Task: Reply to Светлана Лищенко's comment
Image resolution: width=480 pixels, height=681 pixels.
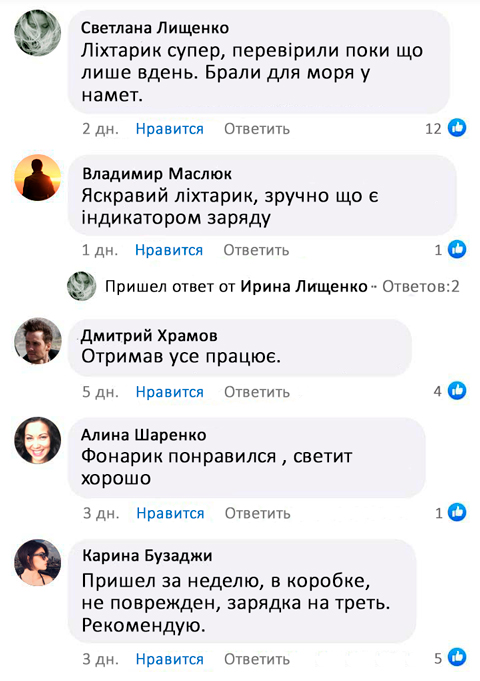Action: 257,129
